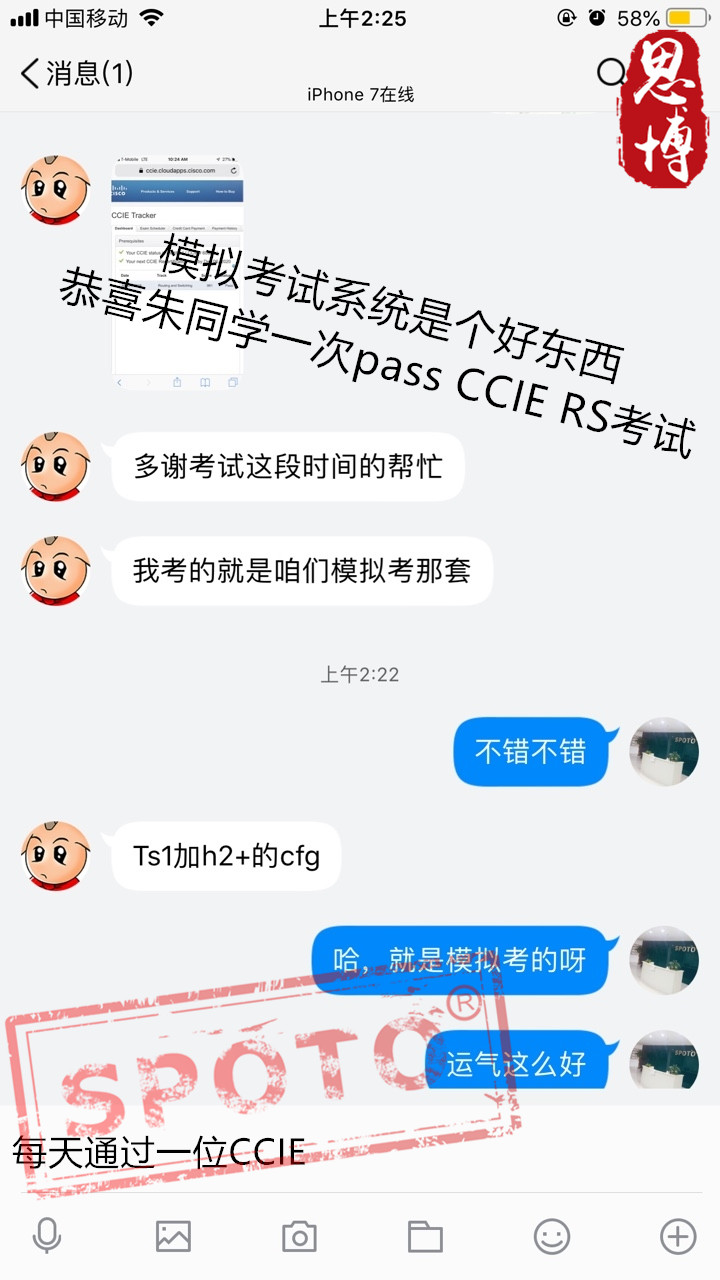The image size is (720, 1280).
Task: Launch the camera to take a photo
Action: 299,1236
